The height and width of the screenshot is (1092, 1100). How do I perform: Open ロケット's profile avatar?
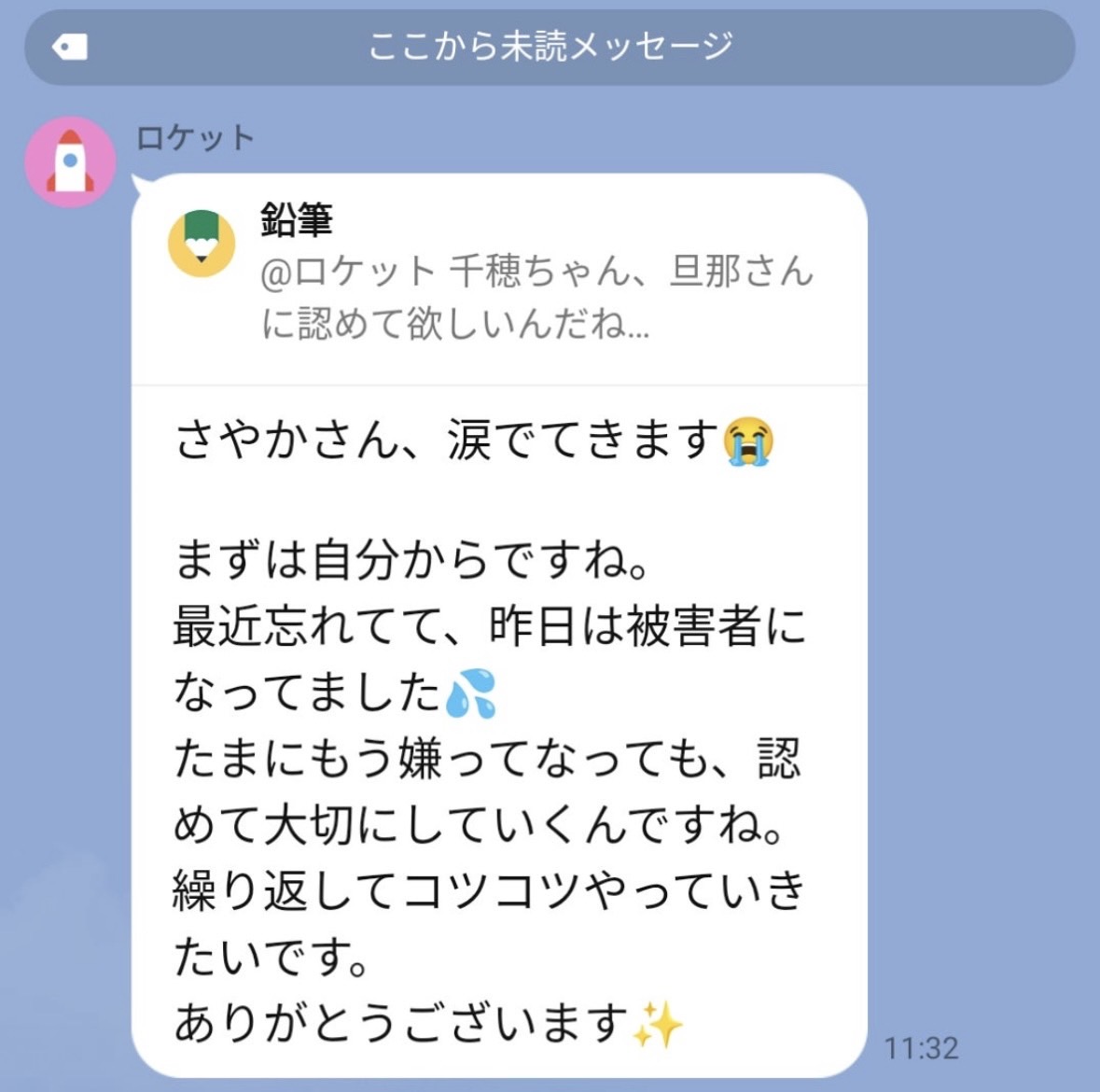70,161
